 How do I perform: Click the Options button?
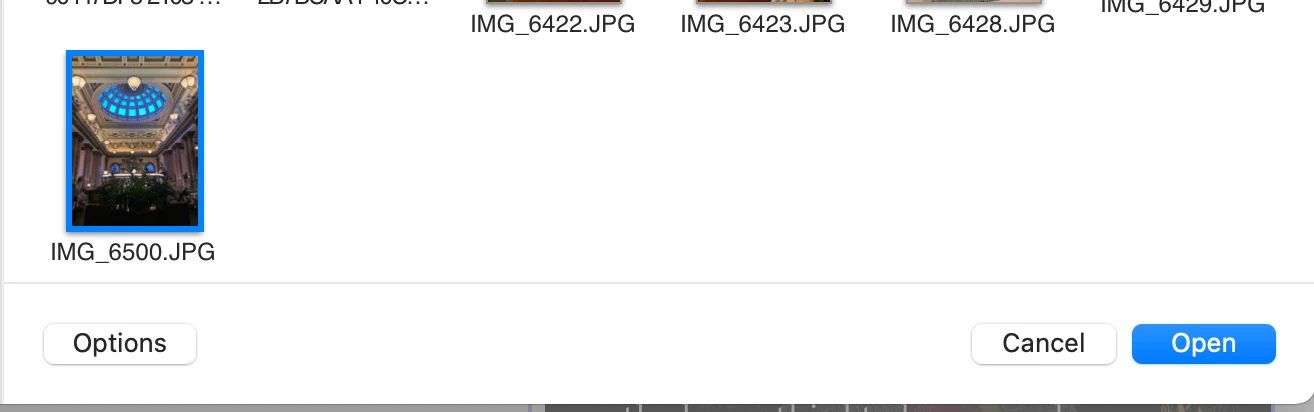coord(120,344)
